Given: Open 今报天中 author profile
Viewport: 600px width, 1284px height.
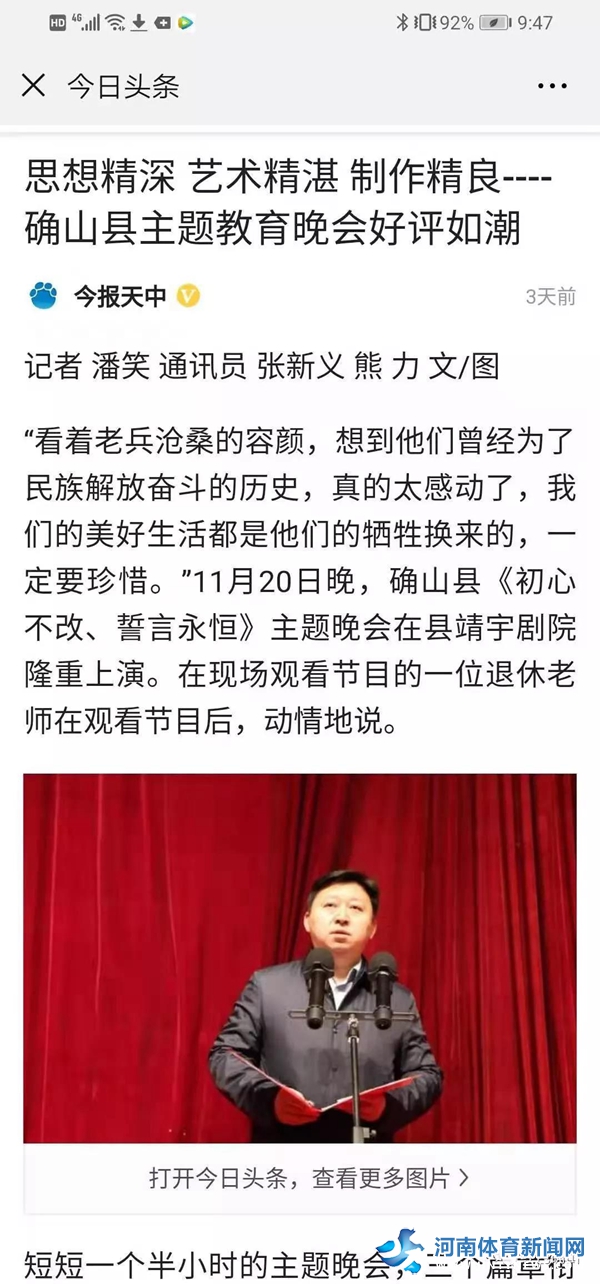Looking at the screenshot, I should coord(118,296).
